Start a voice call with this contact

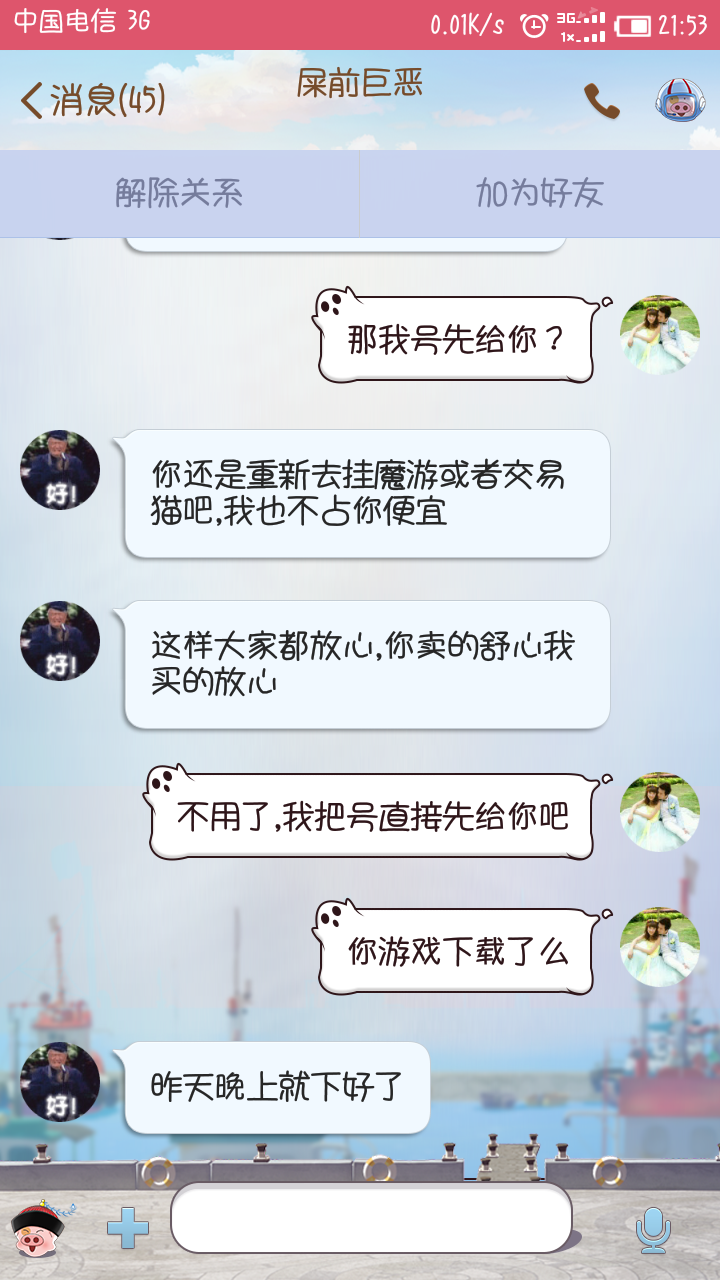[602, 101]
